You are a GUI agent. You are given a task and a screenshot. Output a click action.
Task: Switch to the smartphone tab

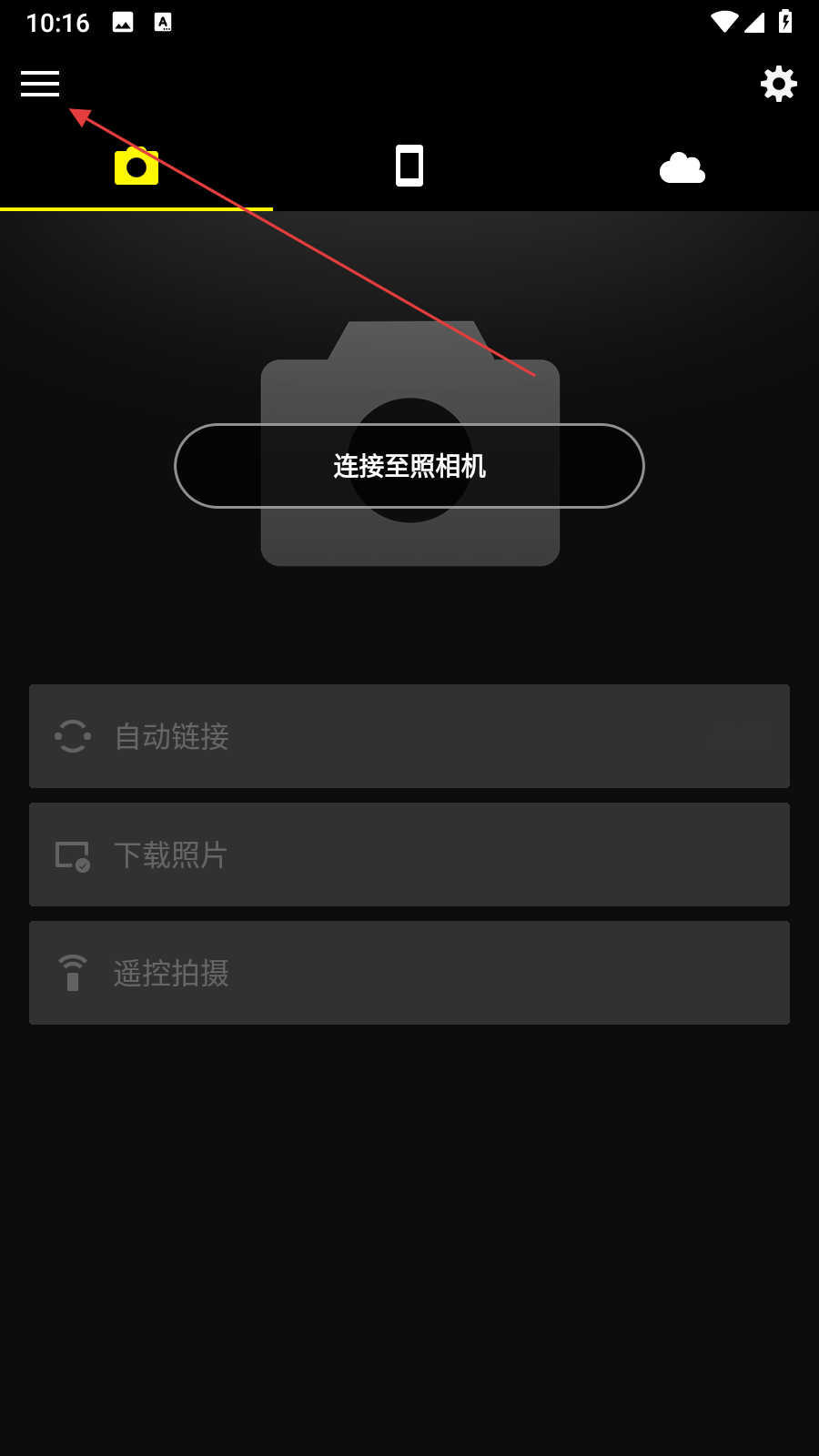(x=409, y=167)
